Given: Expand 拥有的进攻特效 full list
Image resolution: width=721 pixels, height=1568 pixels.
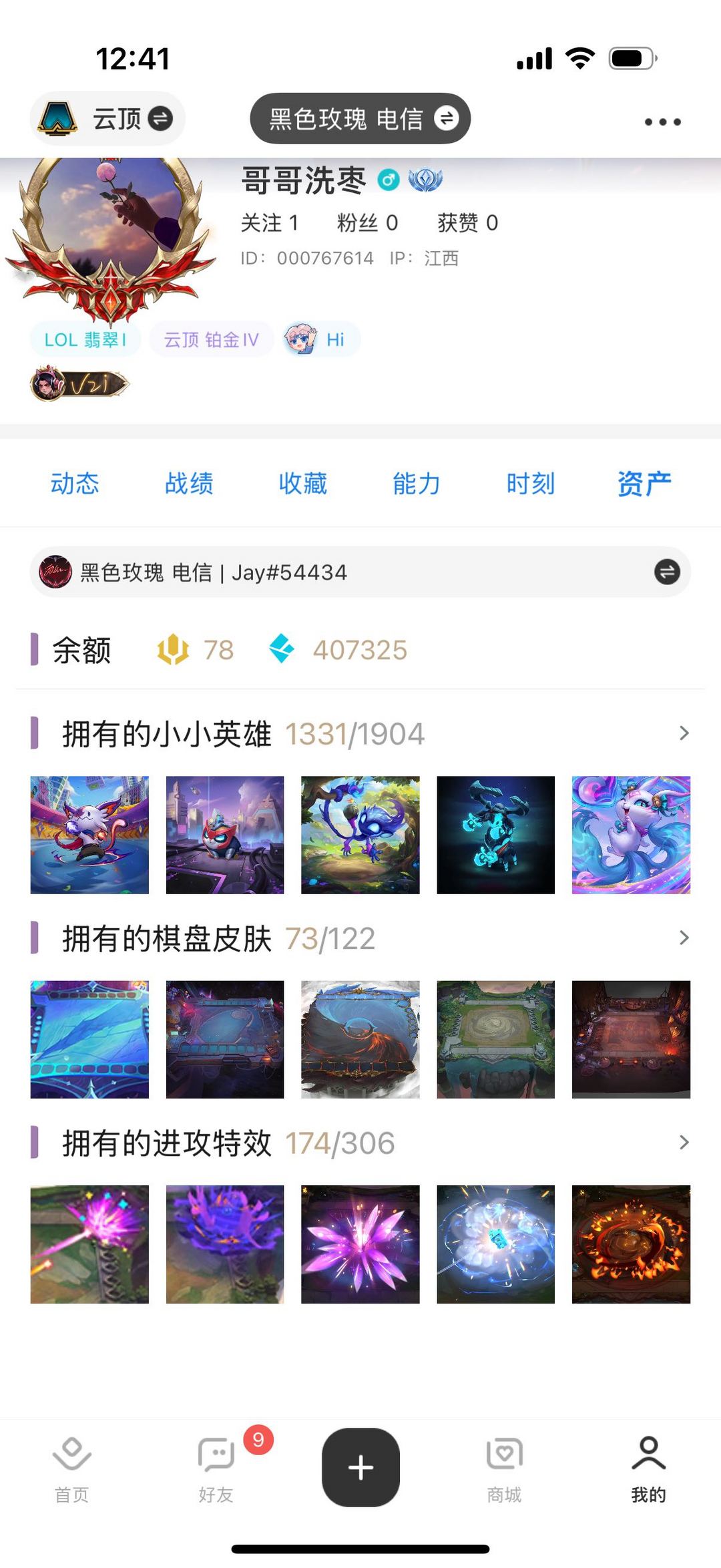Looking at the screenshot, I should tap(684, 1143).
